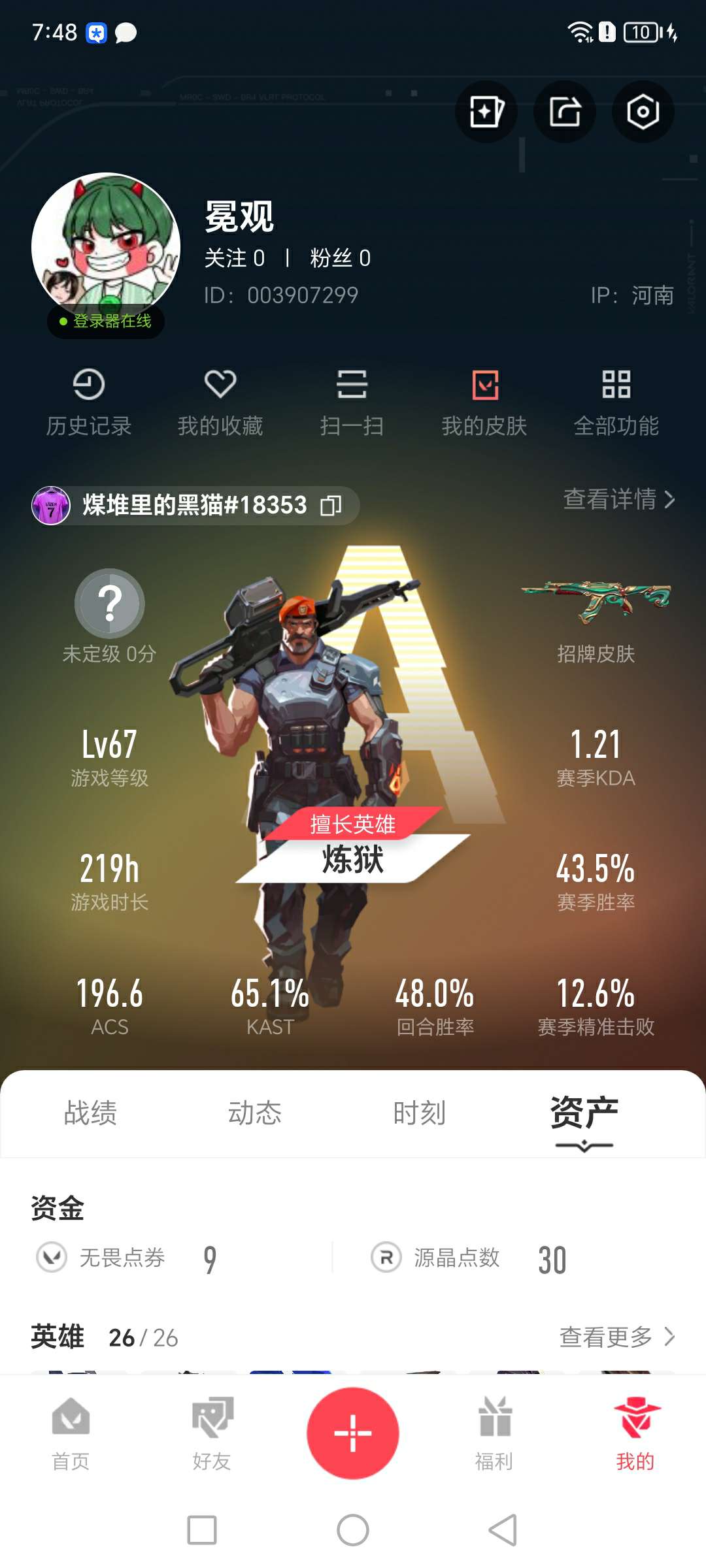Tap the share icon at top
The width and height of the screenshot is (706, 1568).
coord(564,112)
